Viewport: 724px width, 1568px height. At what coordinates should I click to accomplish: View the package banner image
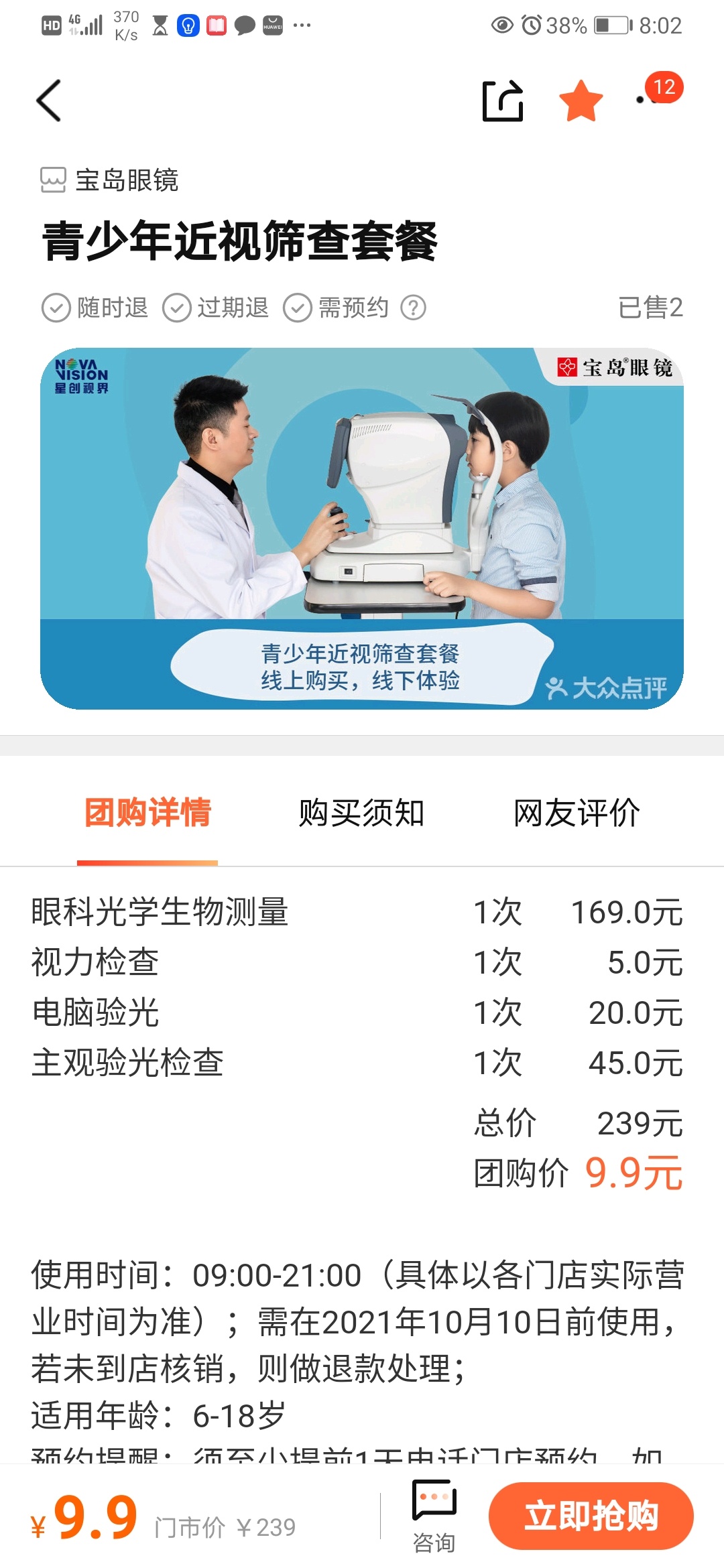362,528
